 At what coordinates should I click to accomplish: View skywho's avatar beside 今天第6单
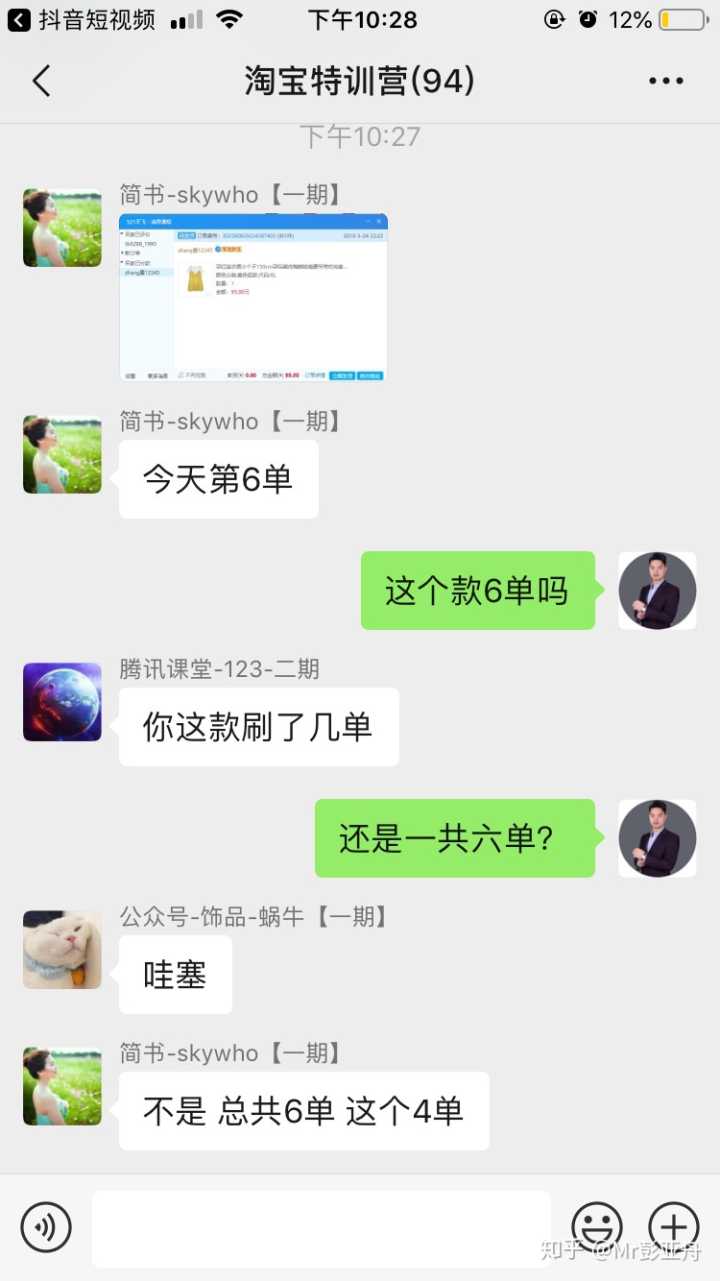(x=62, y=454)
